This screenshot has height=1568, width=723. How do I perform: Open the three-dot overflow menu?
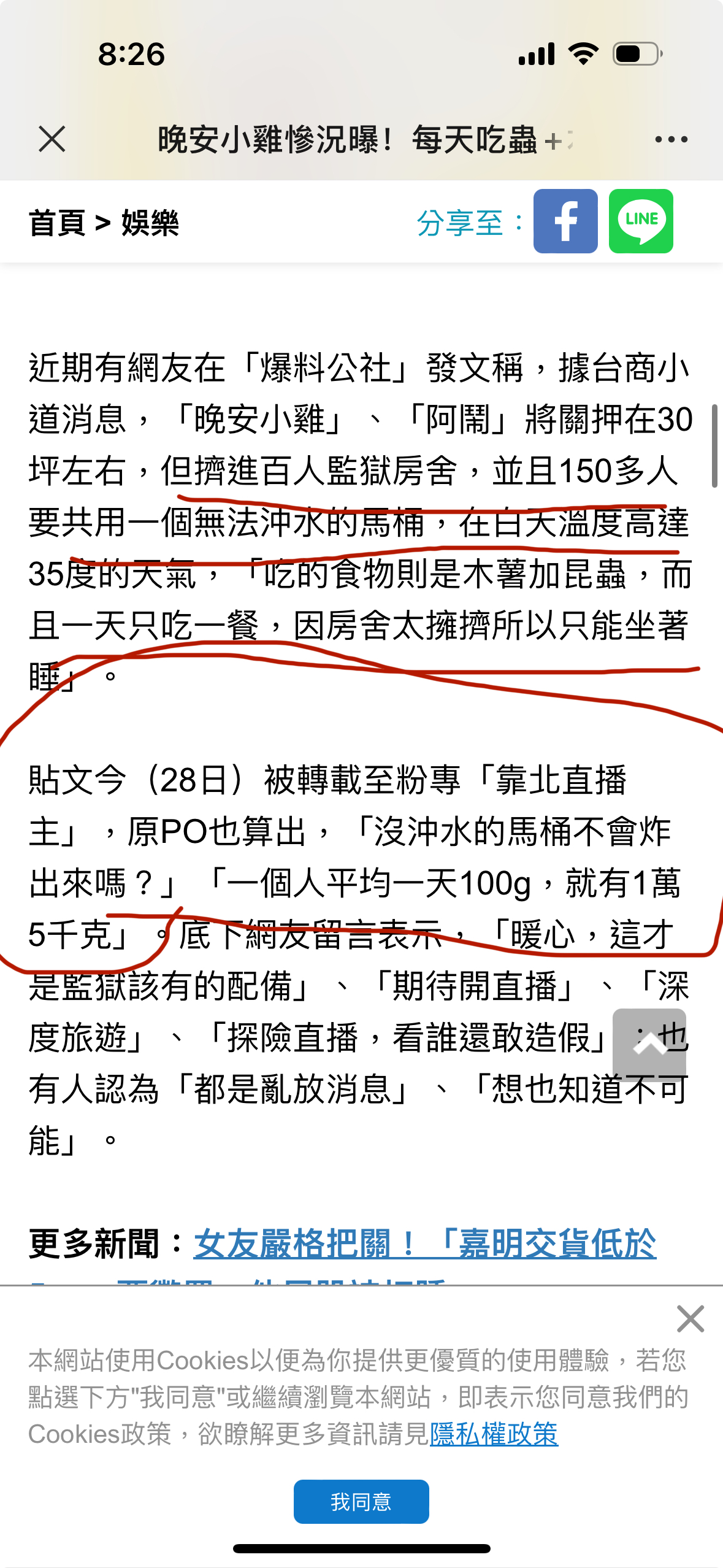[x=671, y=140]
